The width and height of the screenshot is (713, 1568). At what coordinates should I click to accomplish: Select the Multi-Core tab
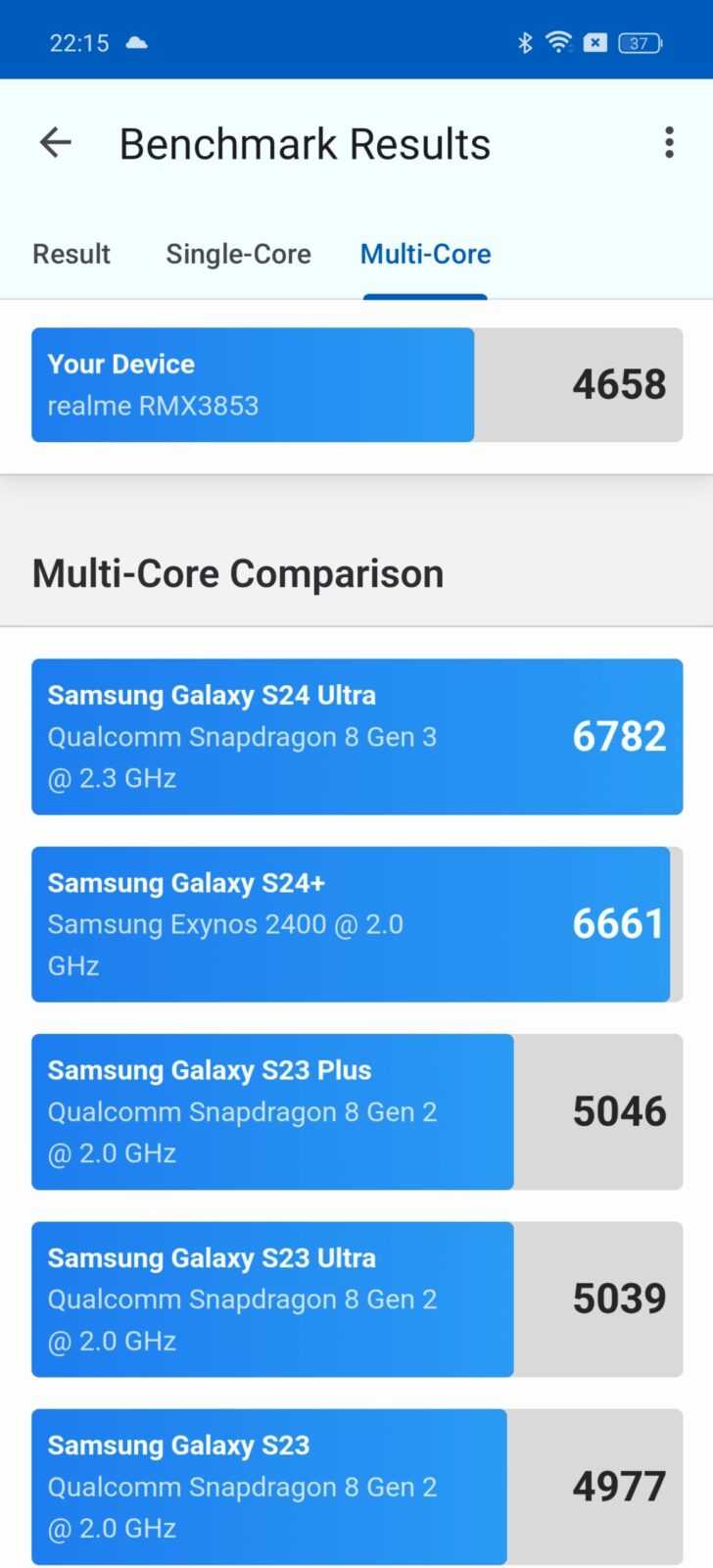(425, 254)
